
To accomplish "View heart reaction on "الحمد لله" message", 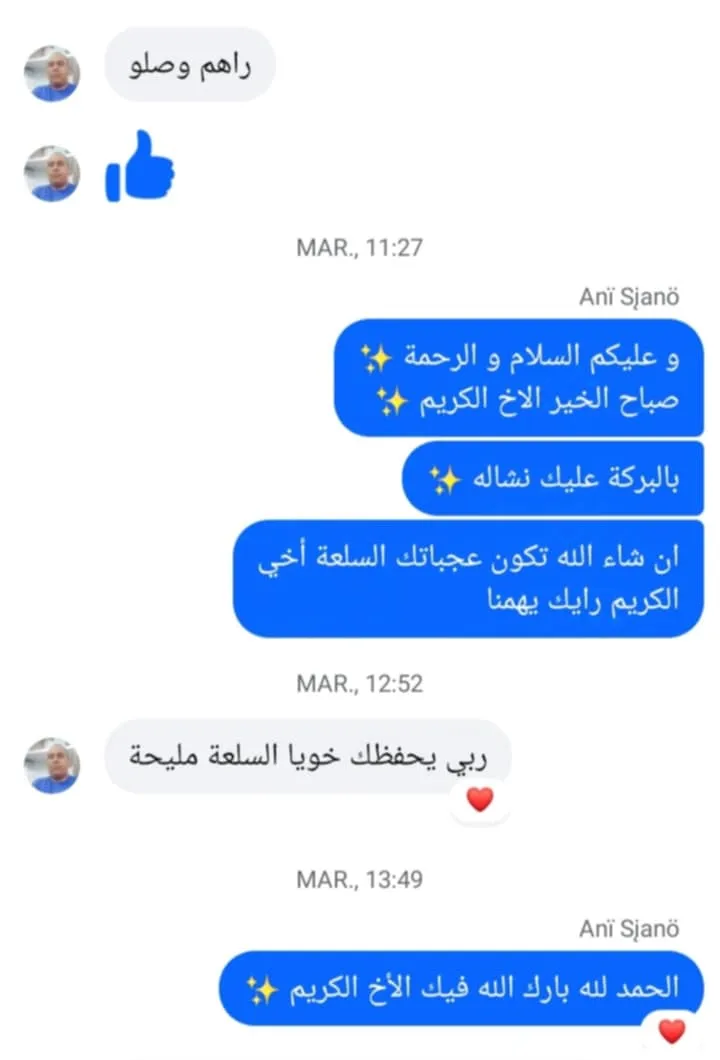I will click(673, 1031).
